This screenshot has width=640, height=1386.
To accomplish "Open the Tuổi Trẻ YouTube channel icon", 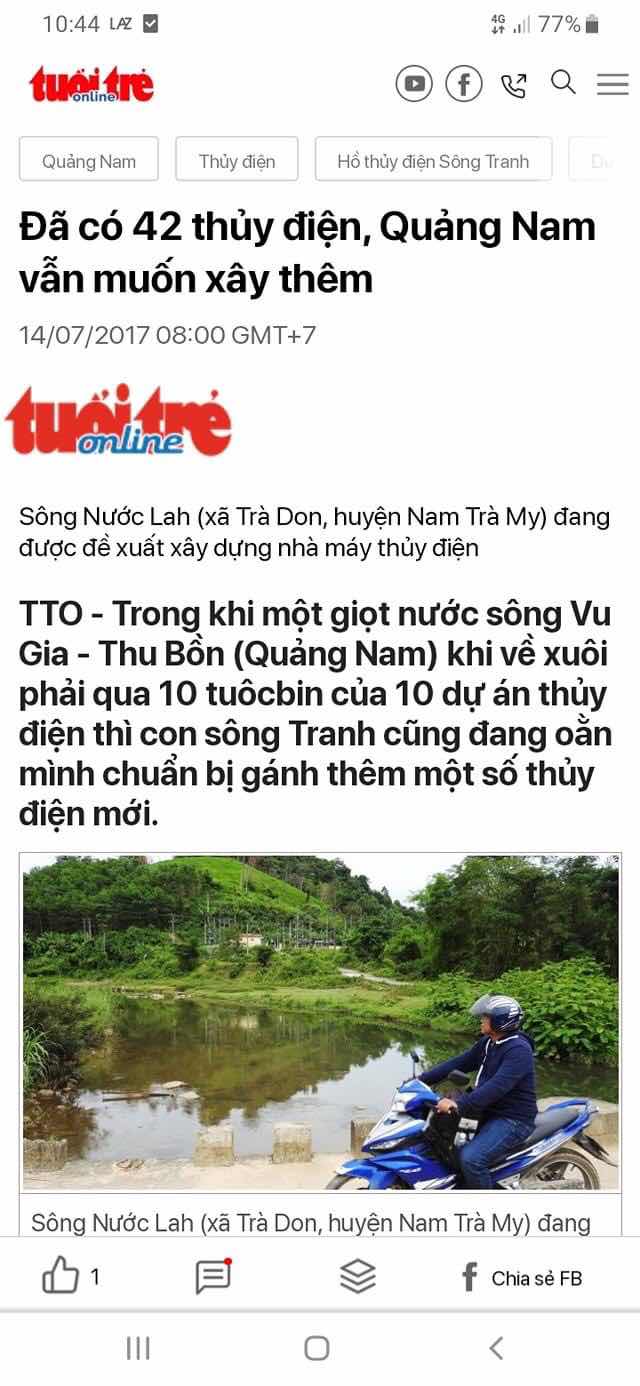I will (414, 84).
